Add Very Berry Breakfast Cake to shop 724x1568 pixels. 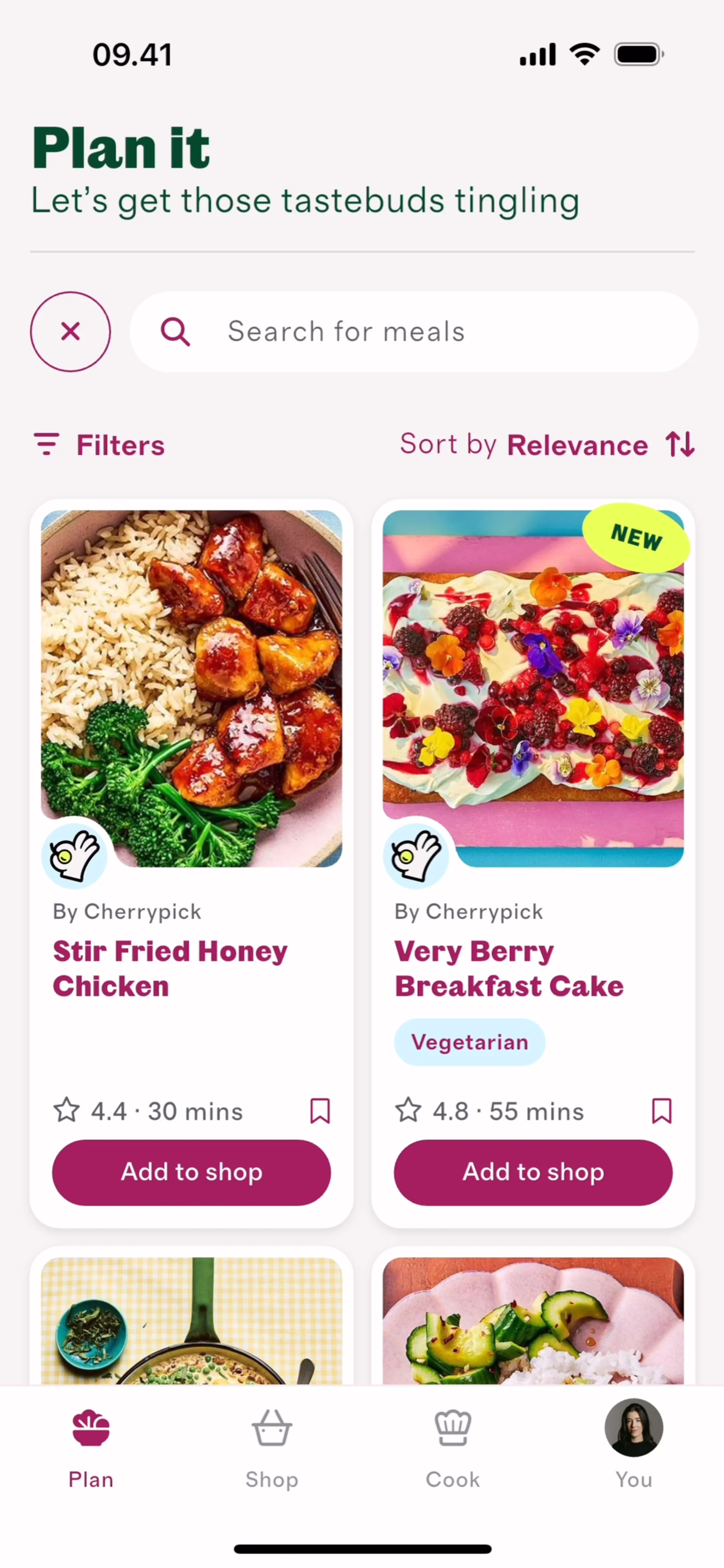(533, 1173)
